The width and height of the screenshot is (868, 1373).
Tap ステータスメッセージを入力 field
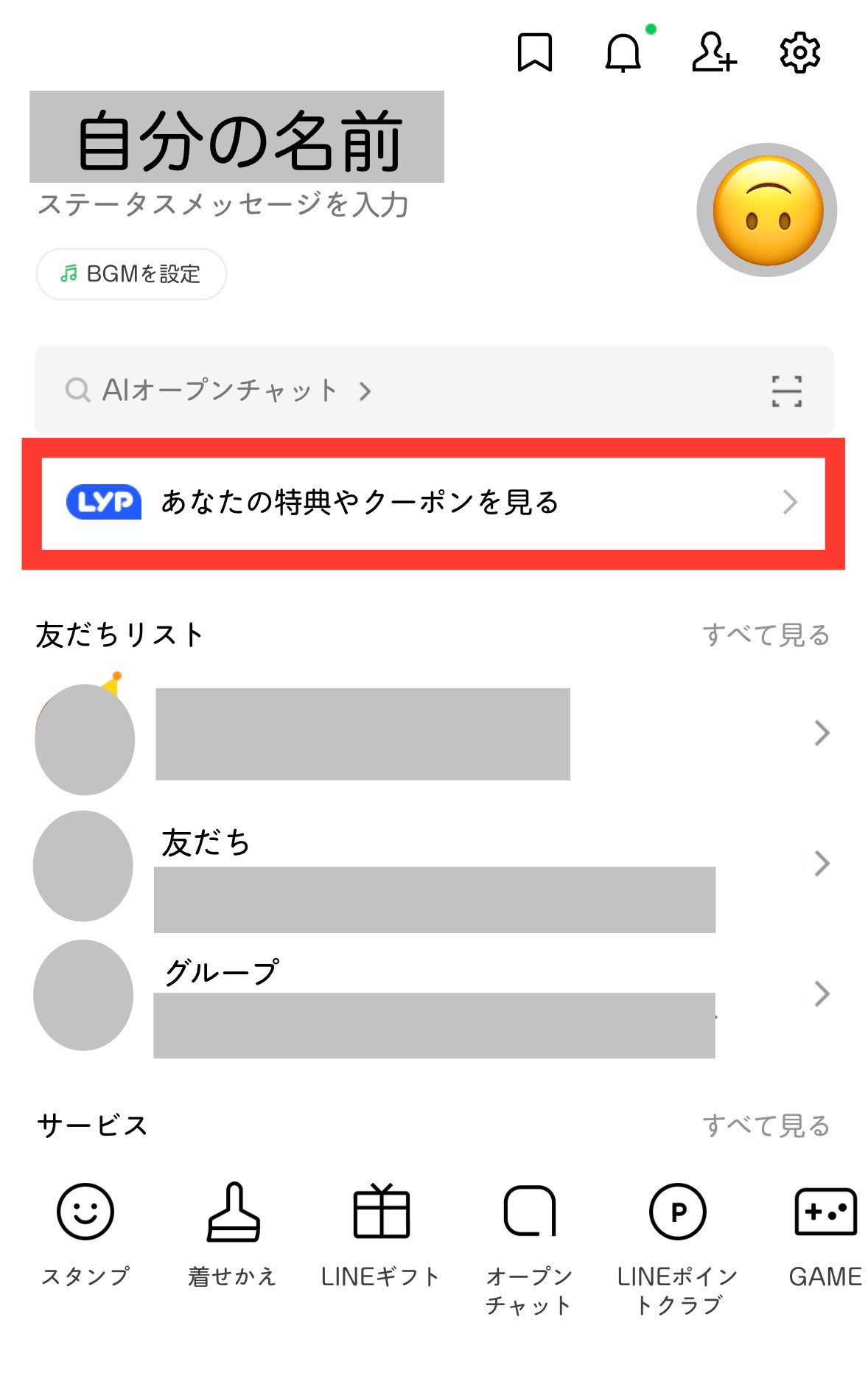click(x=225, y=206)
